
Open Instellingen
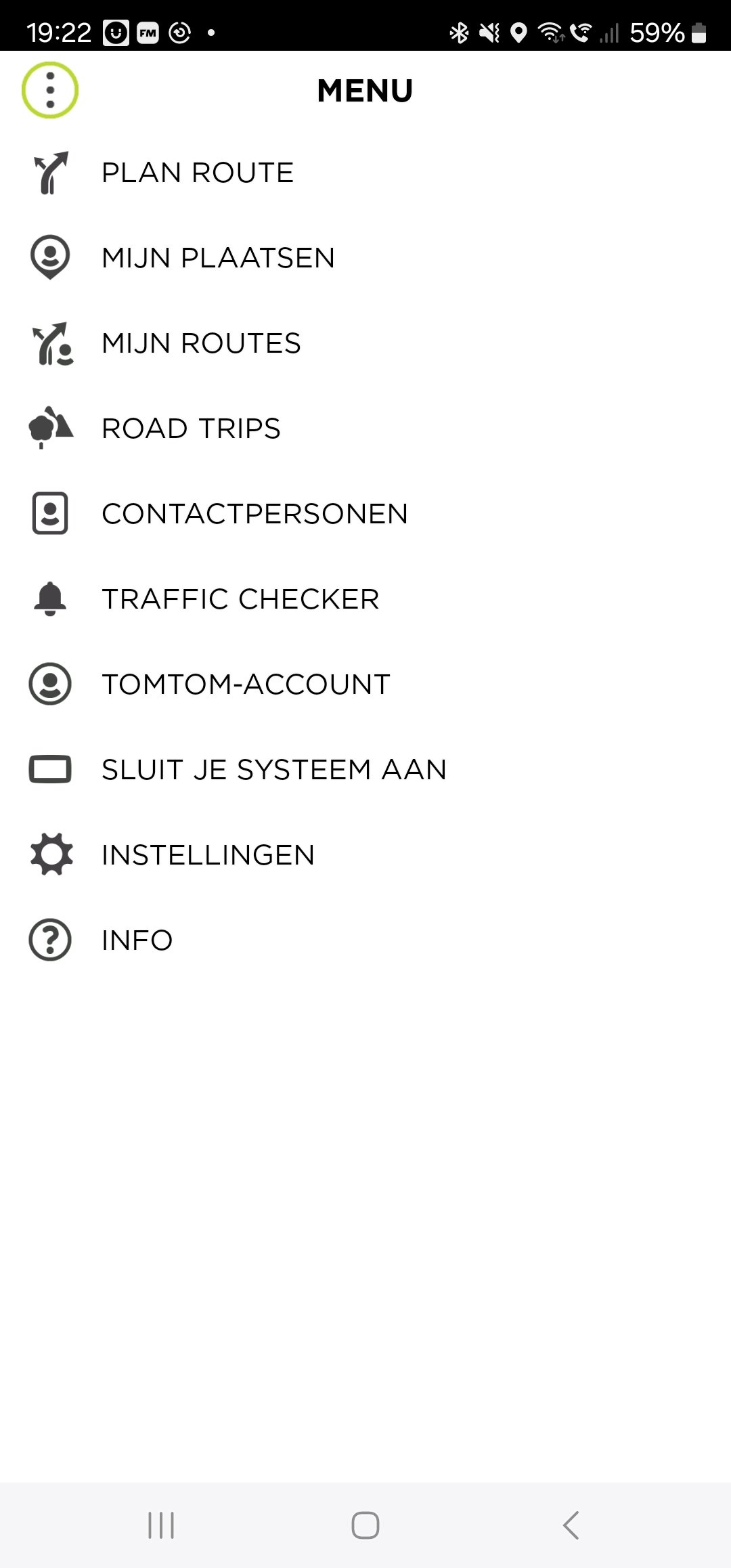point(208,855)
